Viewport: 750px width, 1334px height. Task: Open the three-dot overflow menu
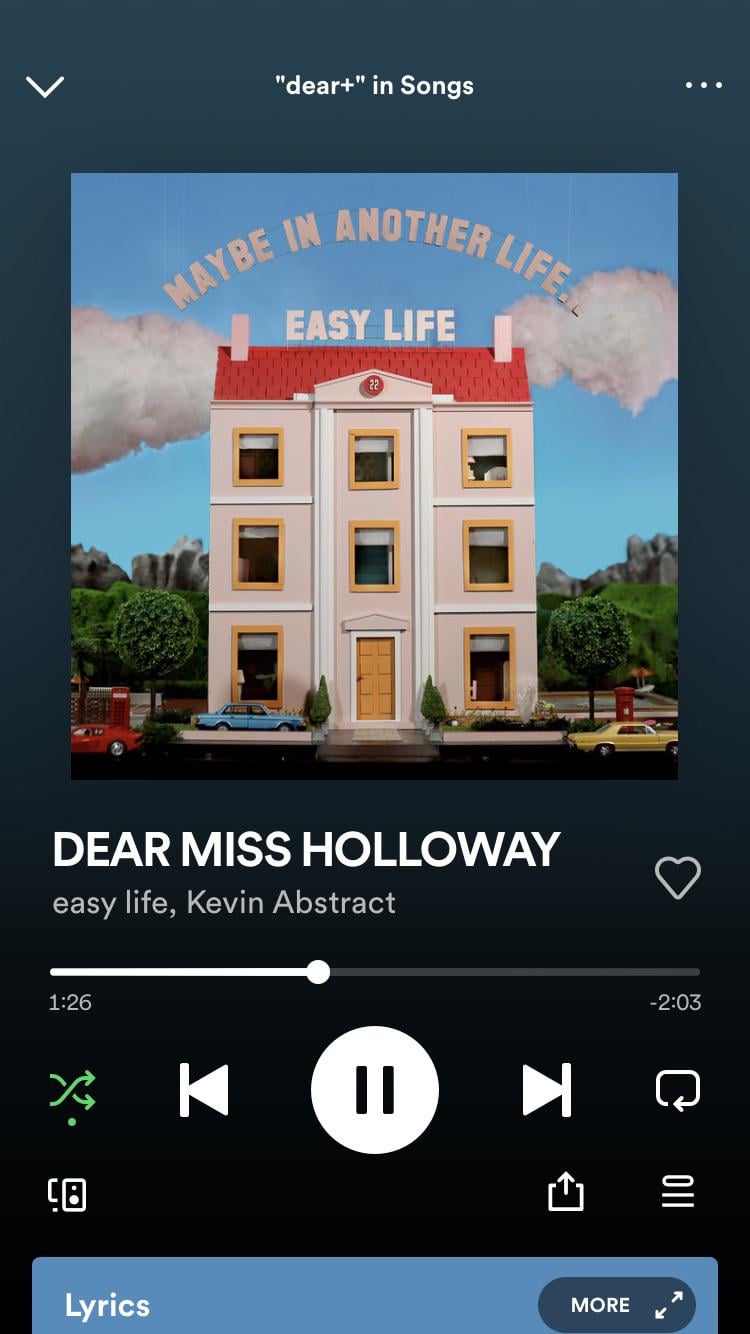pos(703,86)
